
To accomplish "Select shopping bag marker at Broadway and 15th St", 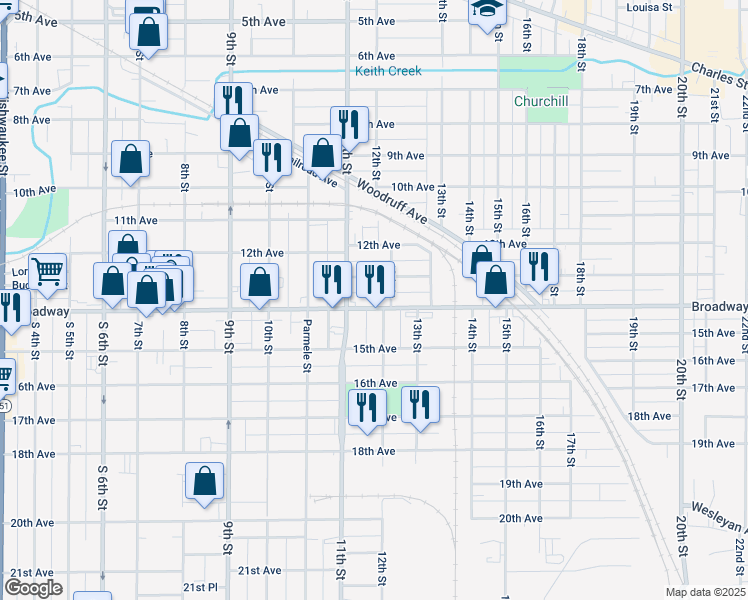I will click(496, 283).
